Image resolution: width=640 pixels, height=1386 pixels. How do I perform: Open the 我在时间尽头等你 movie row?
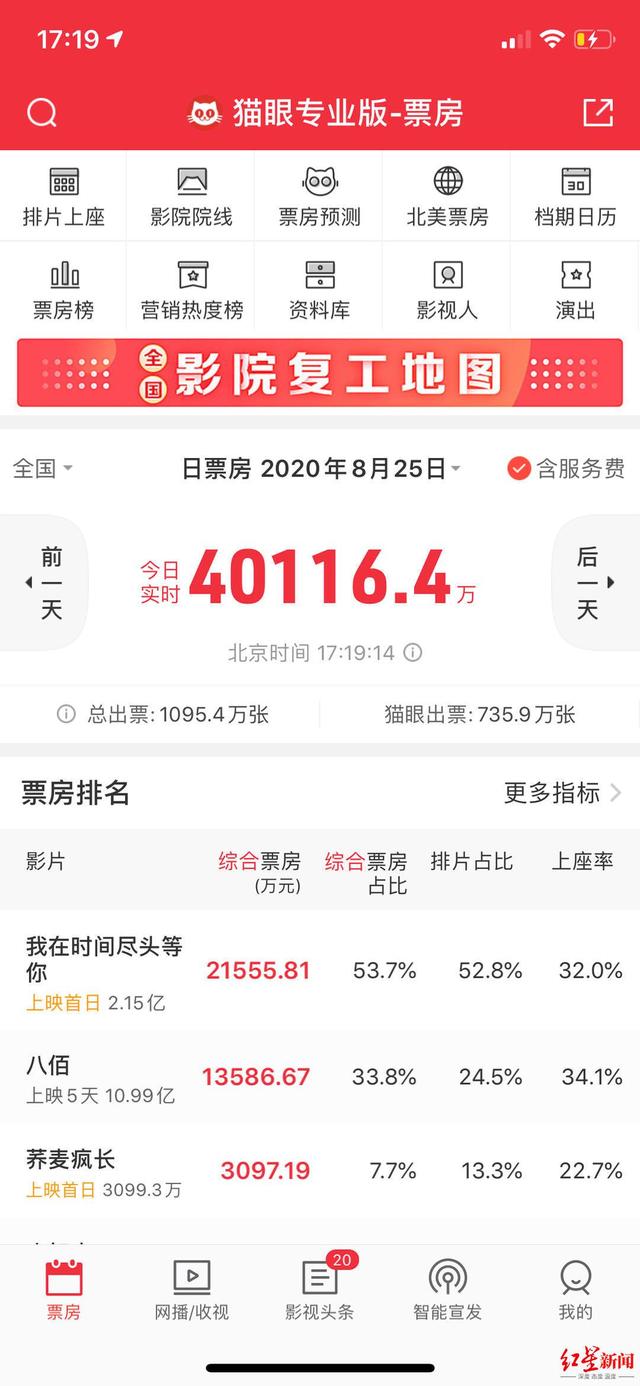[x=320, y=971]
